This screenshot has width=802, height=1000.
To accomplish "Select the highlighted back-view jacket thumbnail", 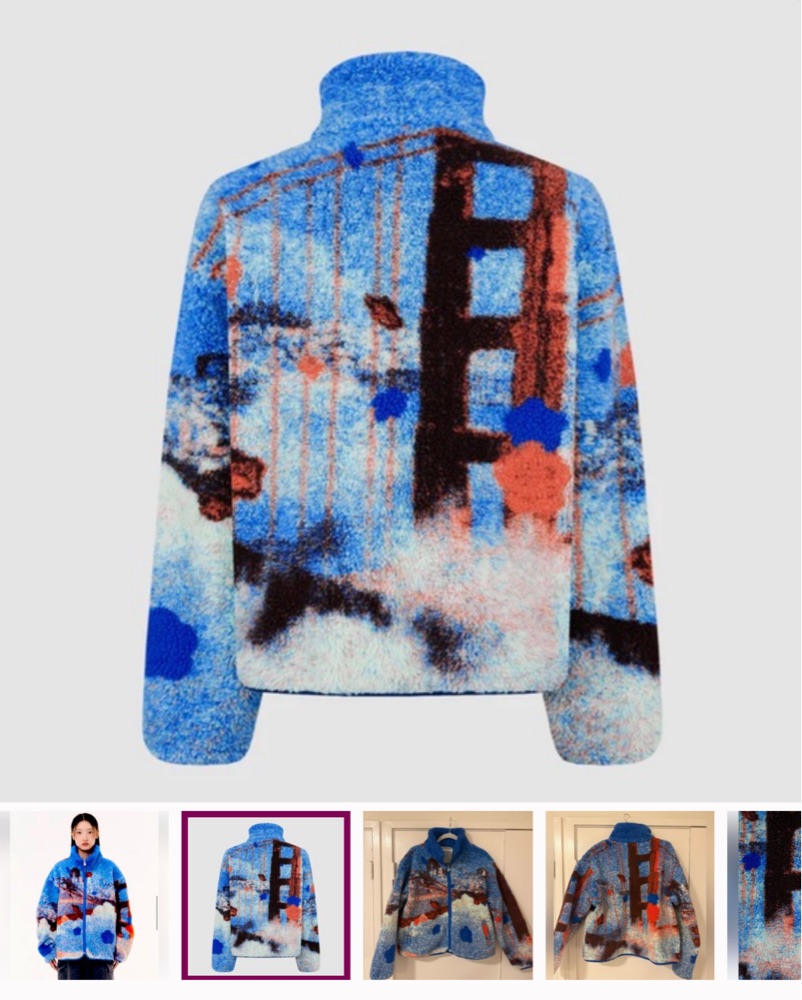I will point(266,895).
